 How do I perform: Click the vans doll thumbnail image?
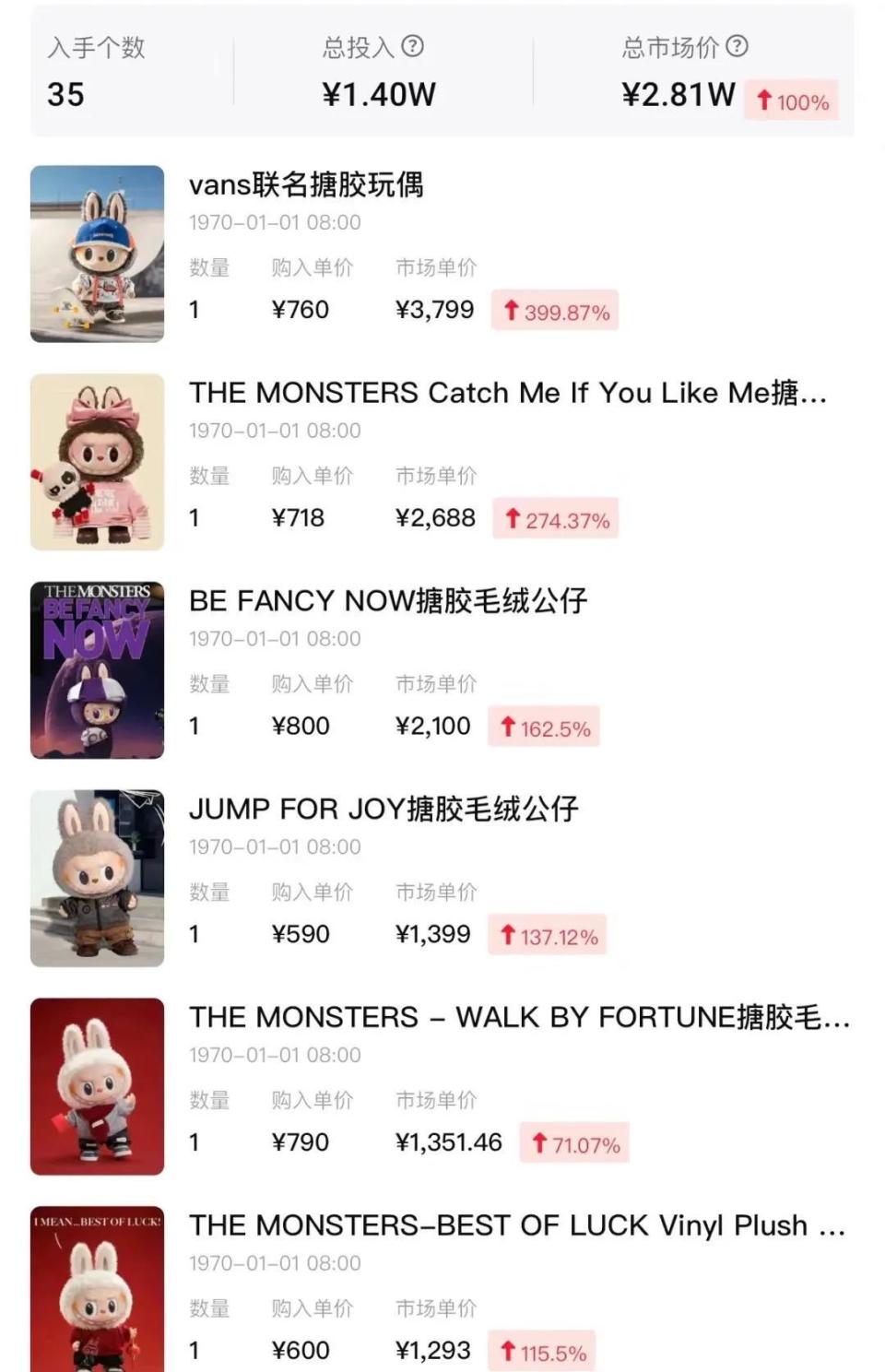tap(96, 254)
